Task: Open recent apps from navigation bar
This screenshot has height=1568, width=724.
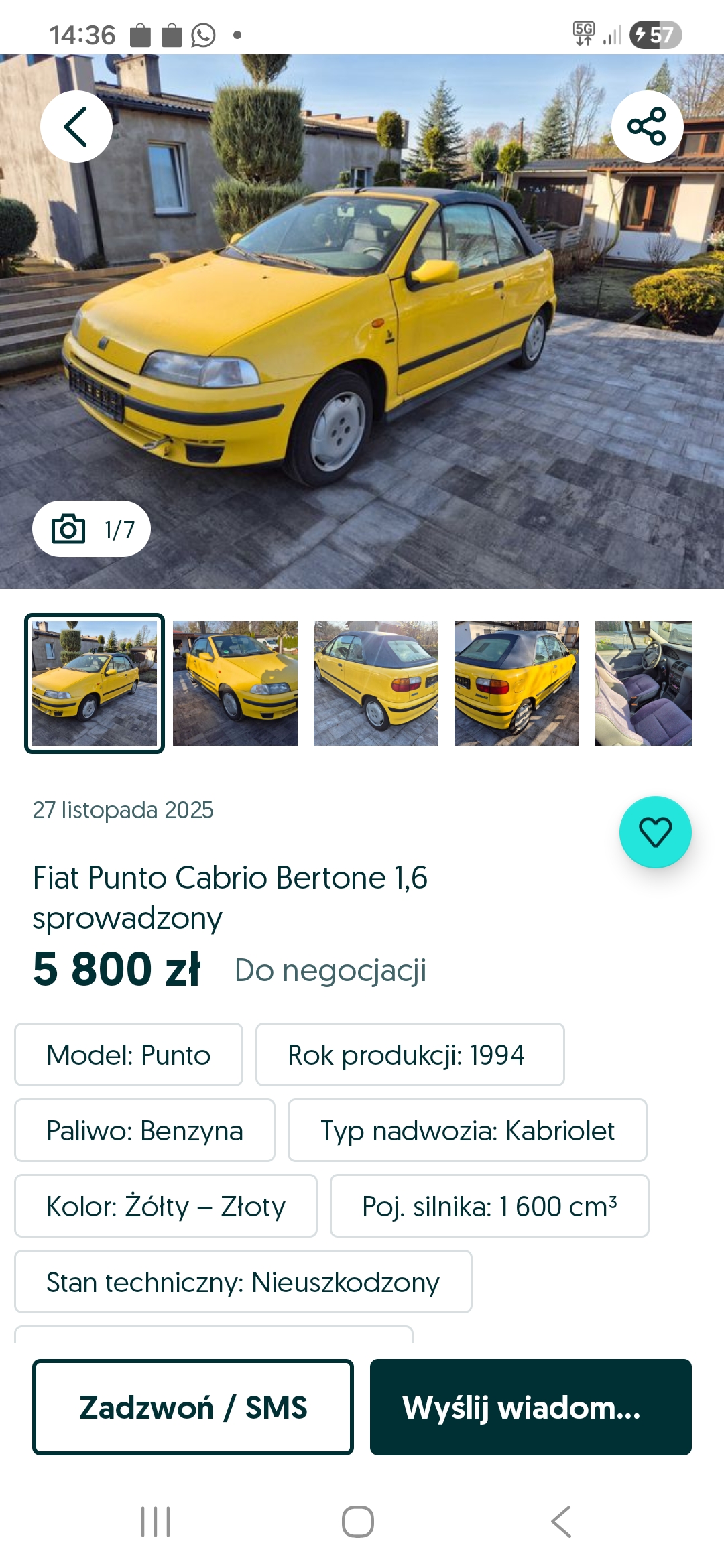Action: 156,1521
